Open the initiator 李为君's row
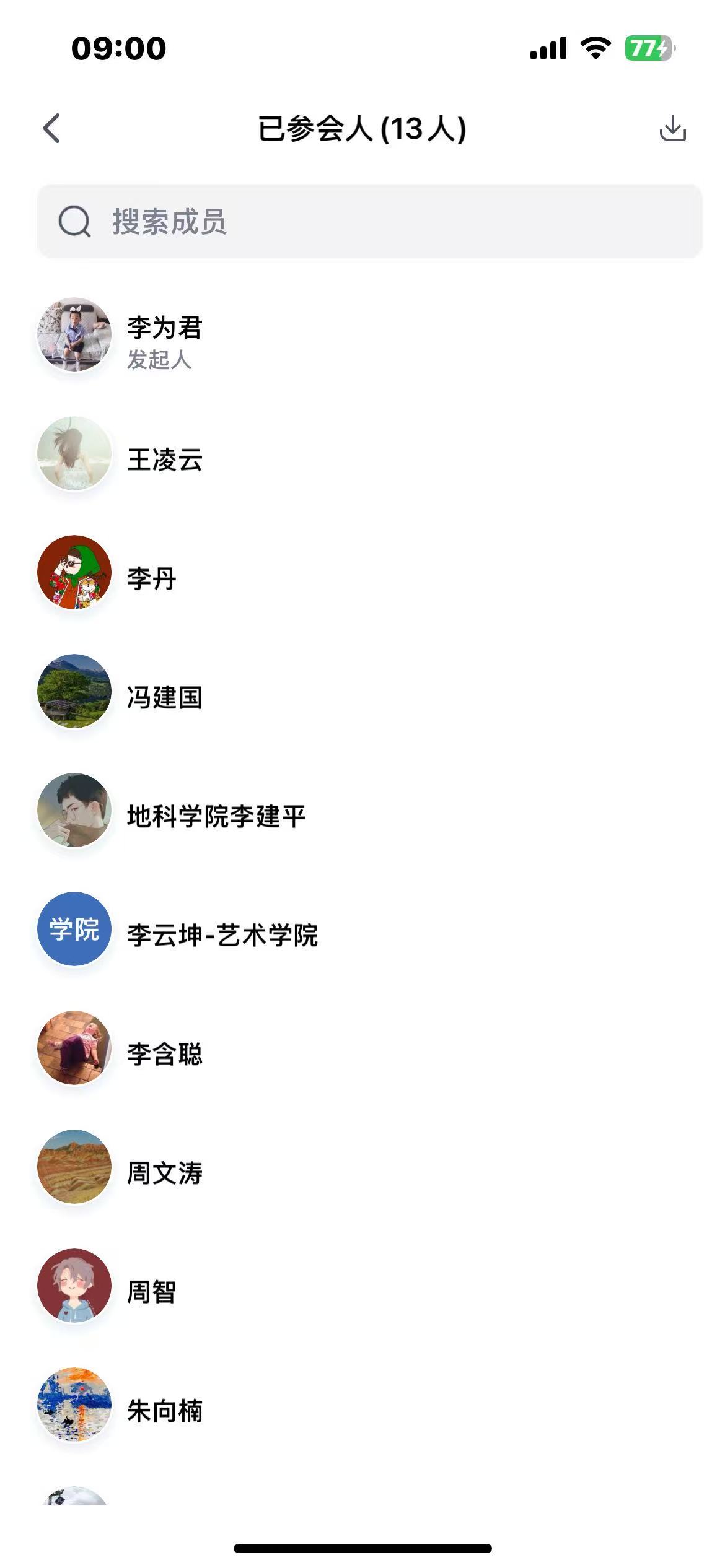The height and width of the screenshot is (1568, 725). click(165, 336)
